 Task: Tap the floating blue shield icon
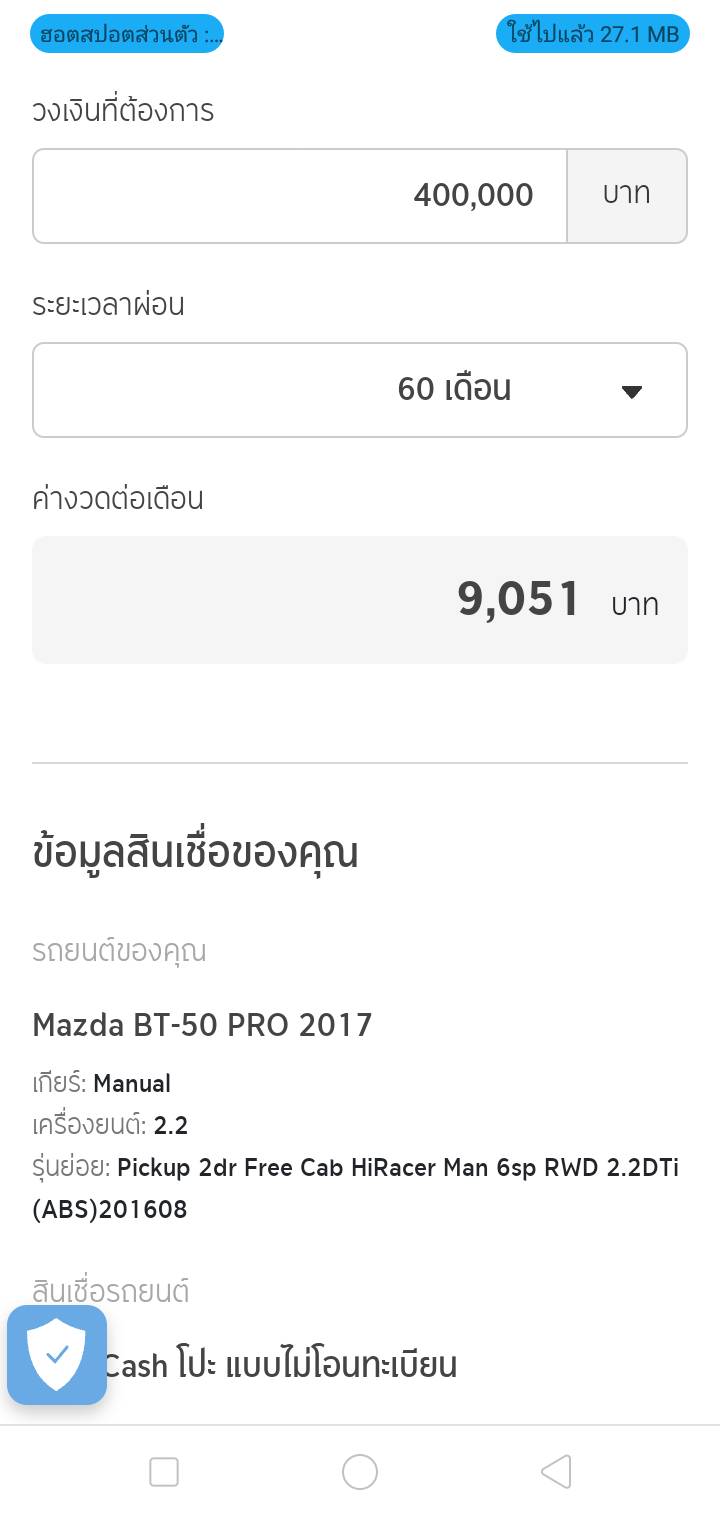[x=57, y=1354]
